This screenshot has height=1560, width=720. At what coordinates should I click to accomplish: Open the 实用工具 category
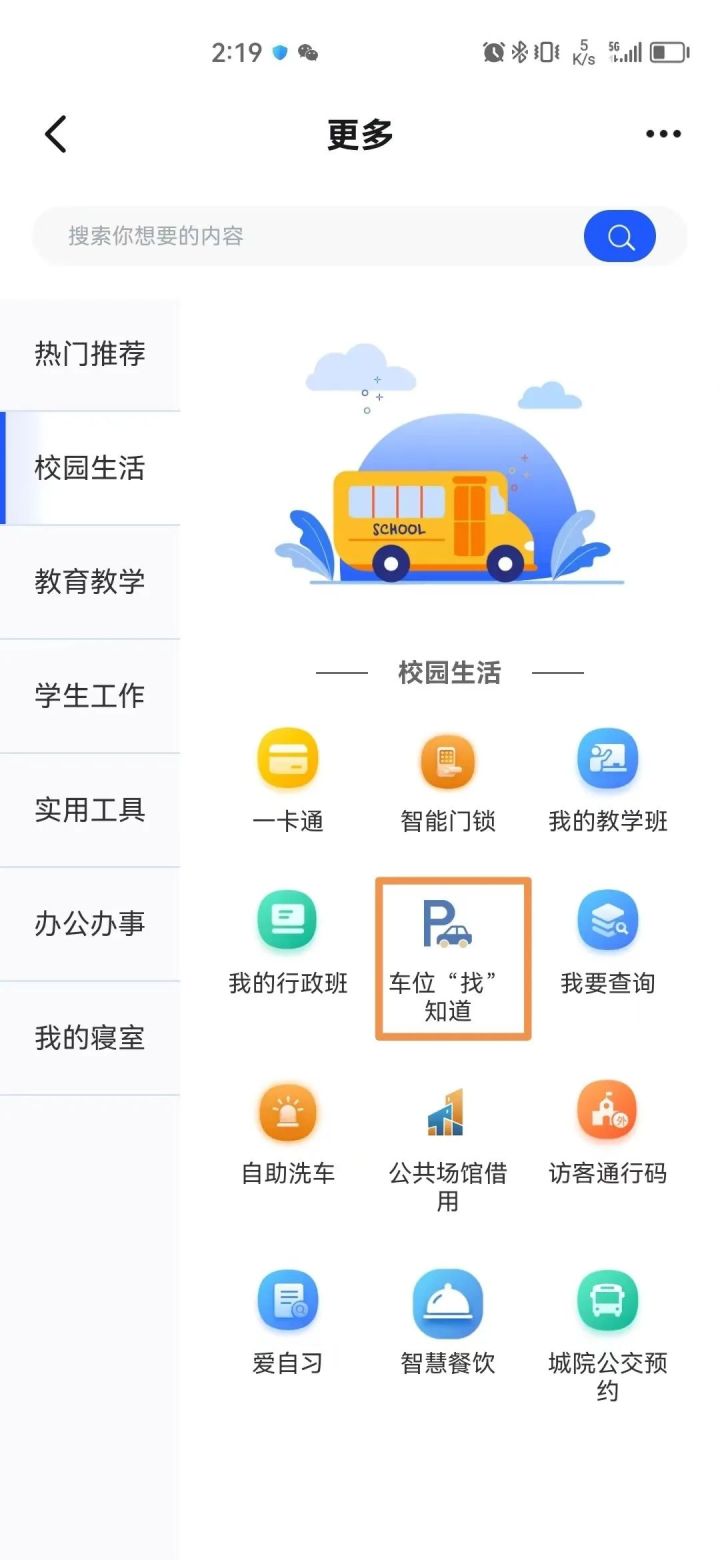point(90,810)
